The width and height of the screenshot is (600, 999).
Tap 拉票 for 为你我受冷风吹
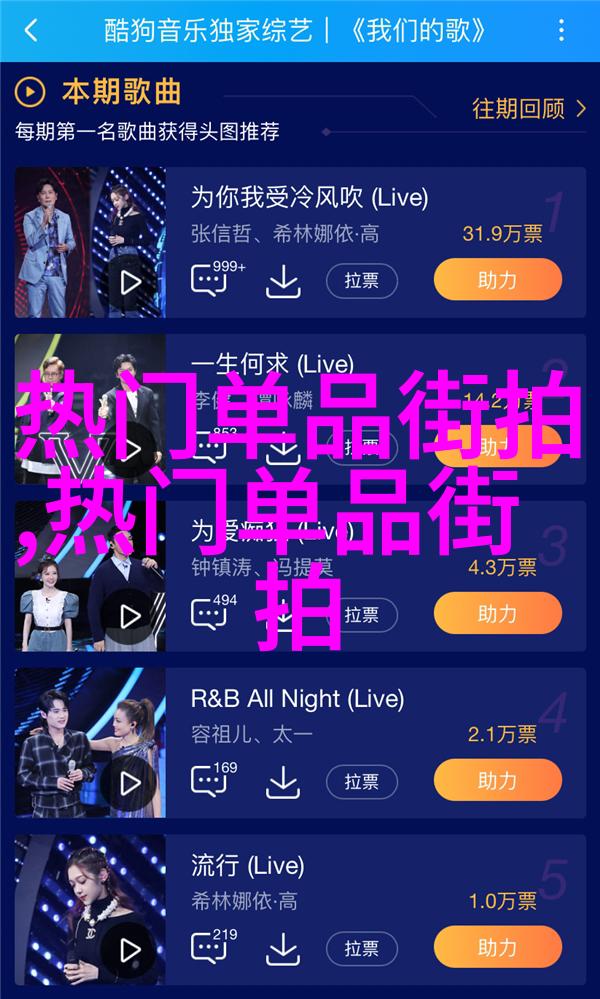point(362,281)
